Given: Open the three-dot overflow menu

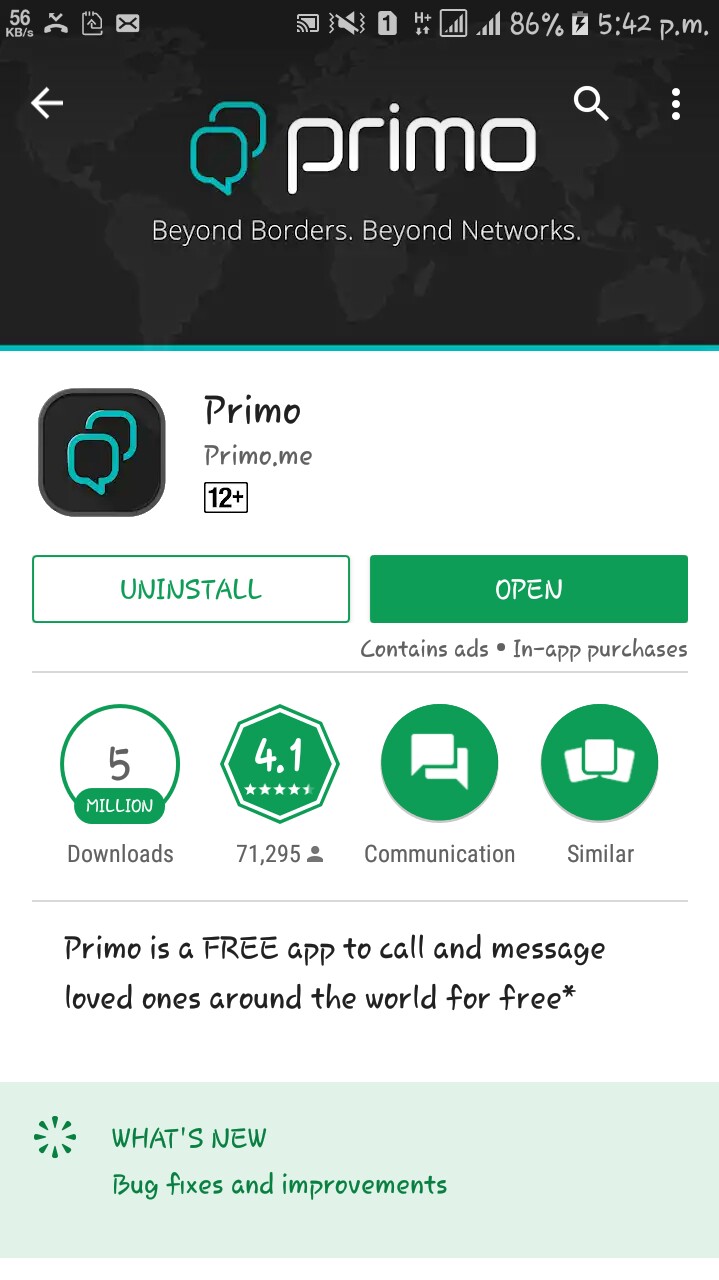Looking at the screenshot, I should 676,103.
